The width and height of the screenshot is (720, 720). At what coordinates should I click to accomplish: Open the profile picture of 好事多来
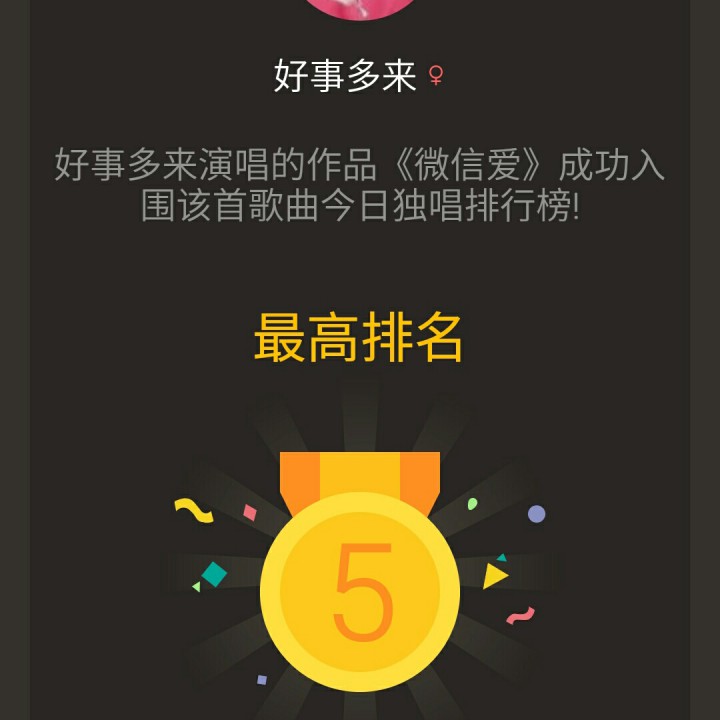[x=360, y=8]
